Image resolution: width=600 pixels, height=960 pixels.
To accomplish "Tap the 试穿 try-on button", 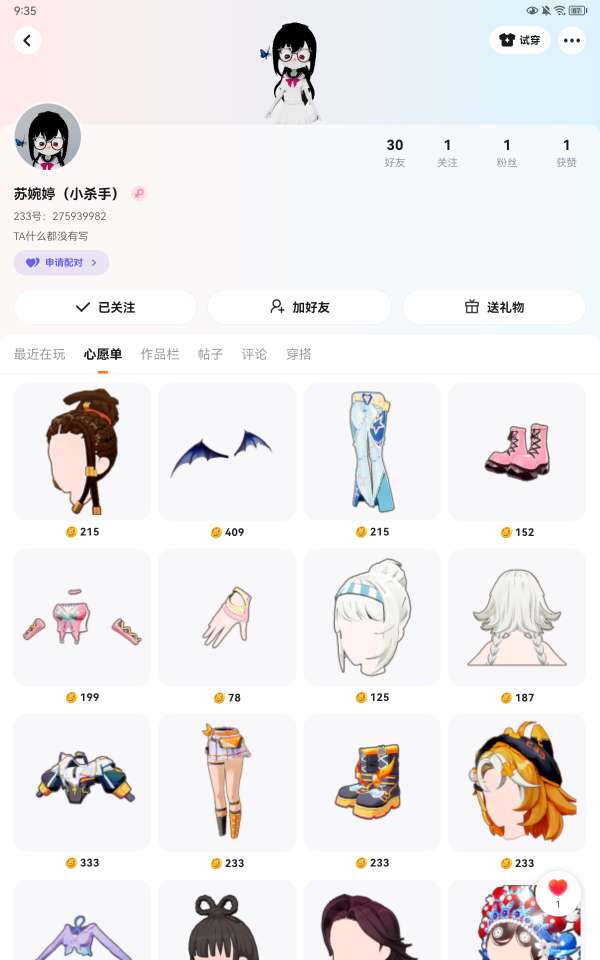I will [520, 40].
